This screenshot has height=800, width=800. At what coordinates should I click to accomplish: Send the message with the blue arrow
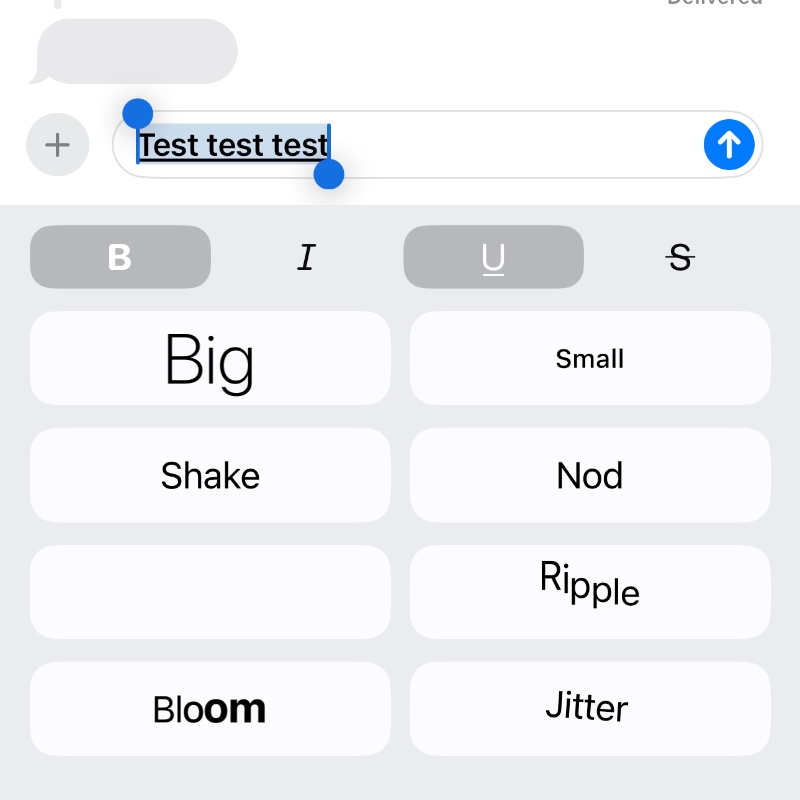click(x=729, y=145)
